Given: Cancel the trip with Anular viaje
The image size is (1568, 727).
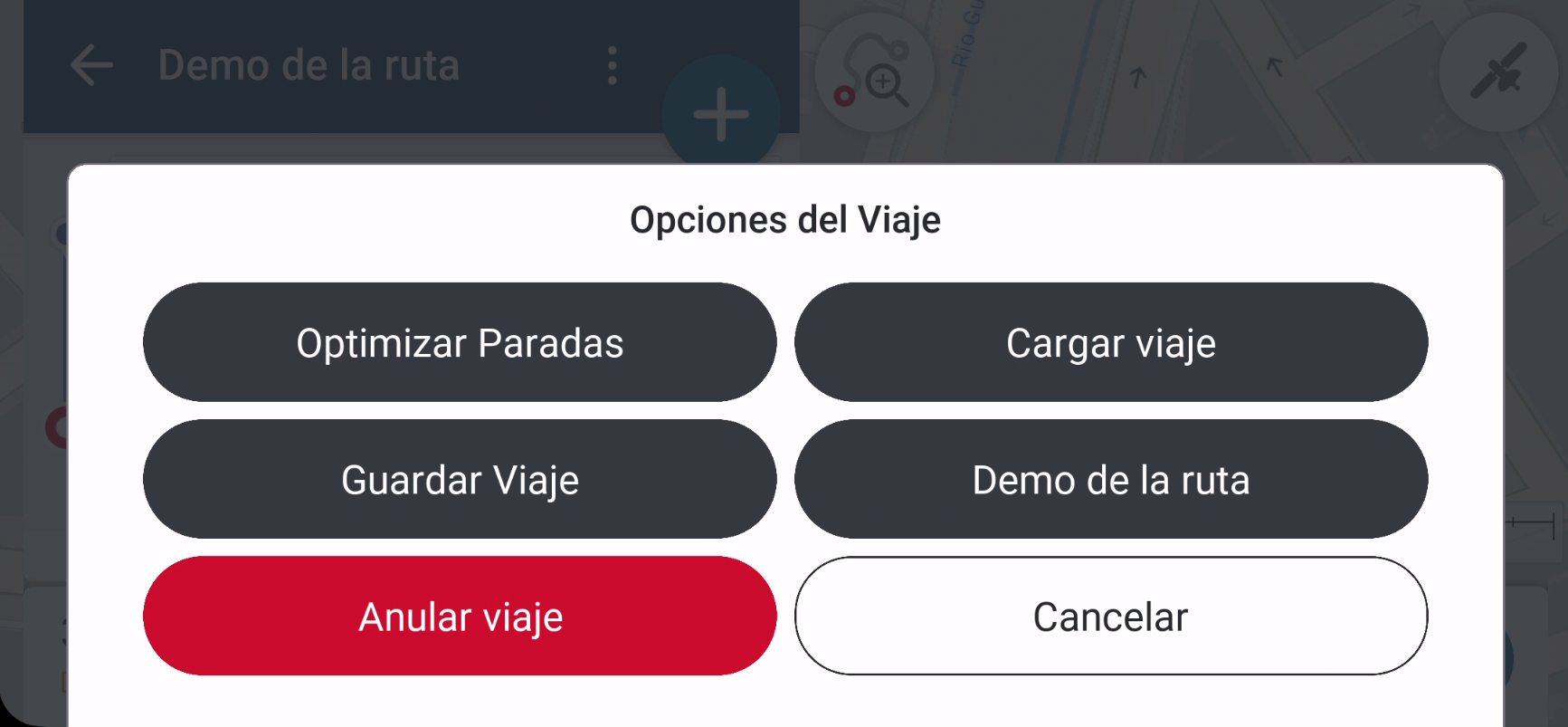Looking at the screenshot, I should point(460,616).
